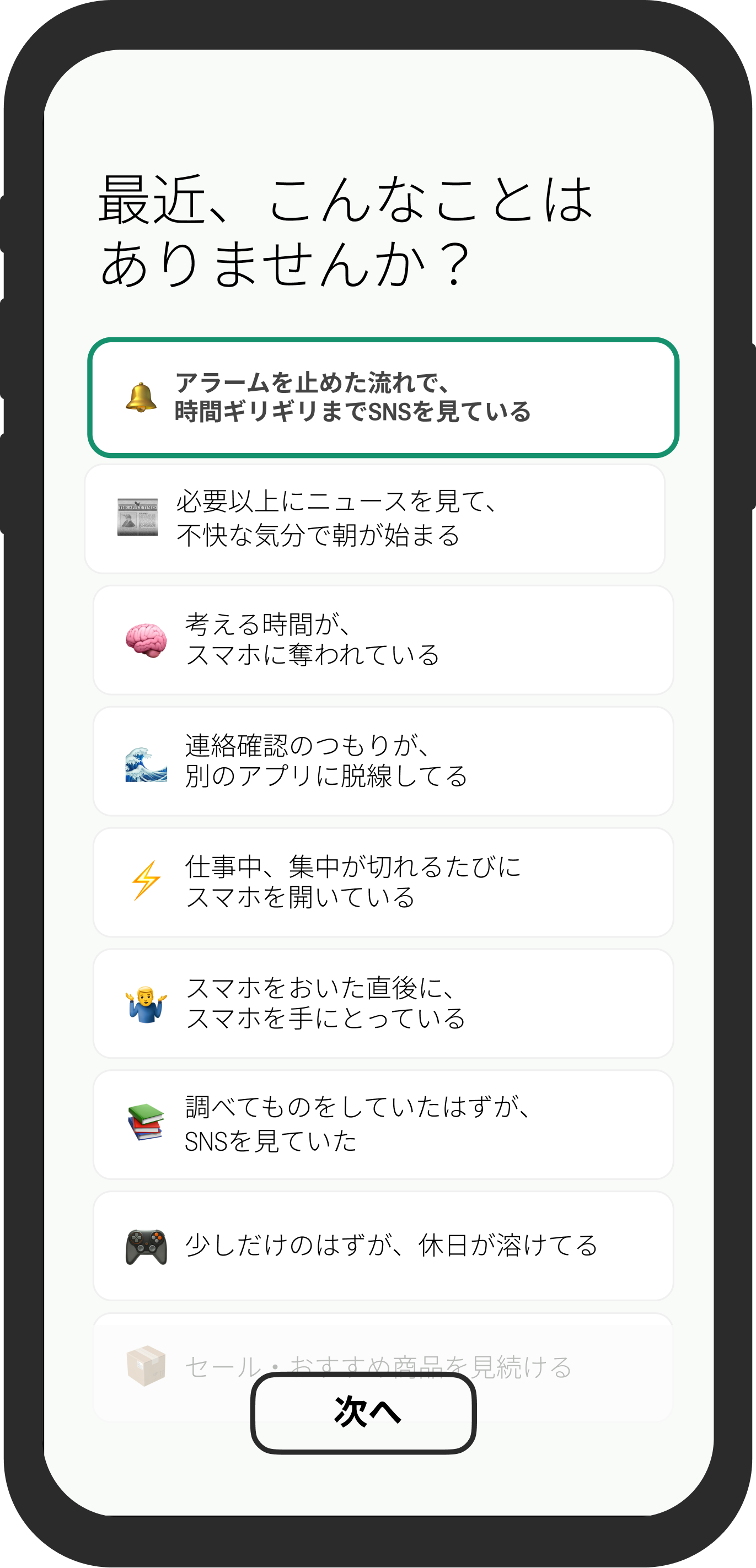The width and height of the screenshot is (756, 1568).
Task: Deselect the アラームを止めた流れで option
Action: pos(383,397)
